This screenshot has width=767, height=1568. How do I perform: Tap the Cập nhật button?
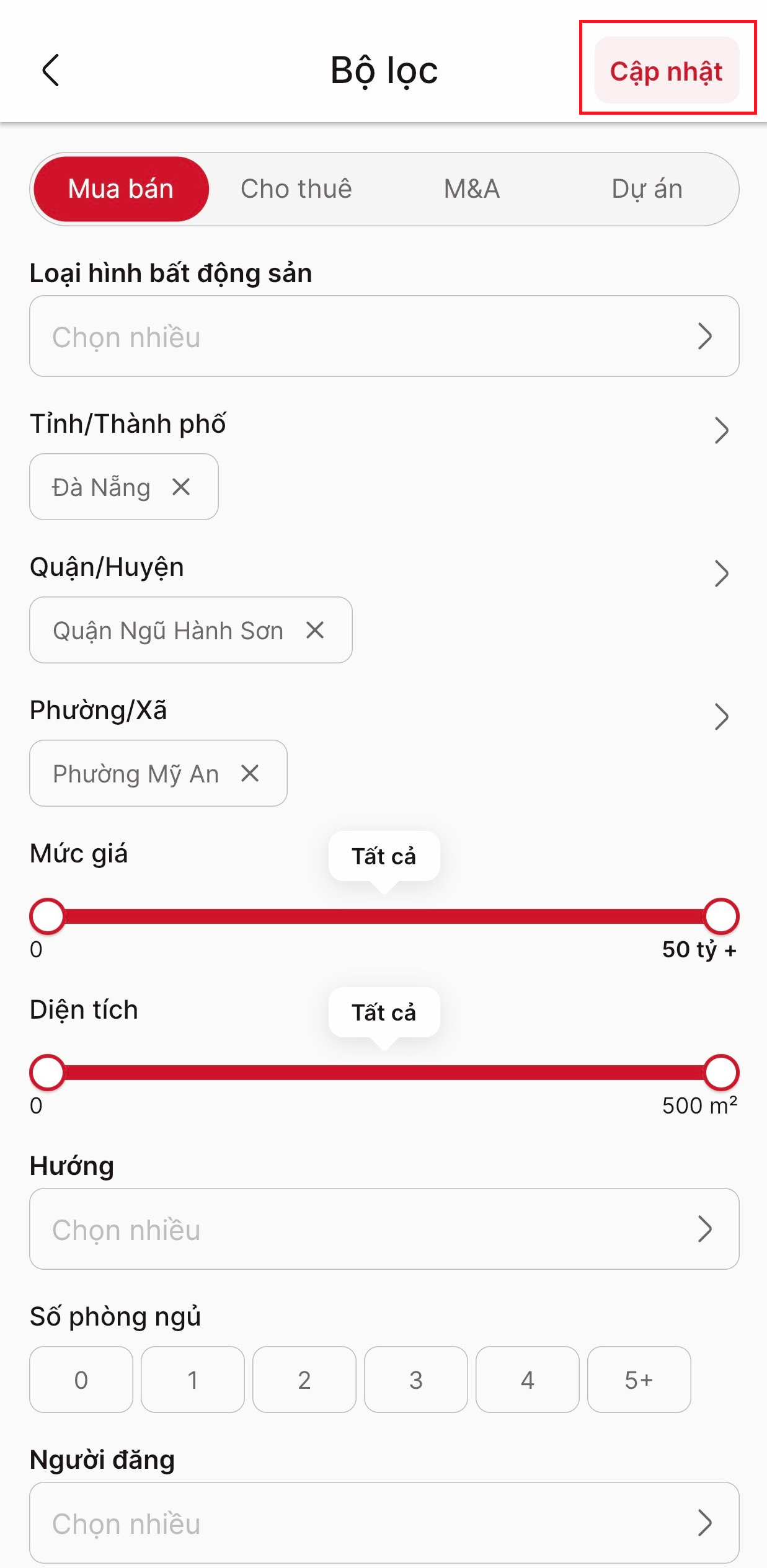point(667,71)
